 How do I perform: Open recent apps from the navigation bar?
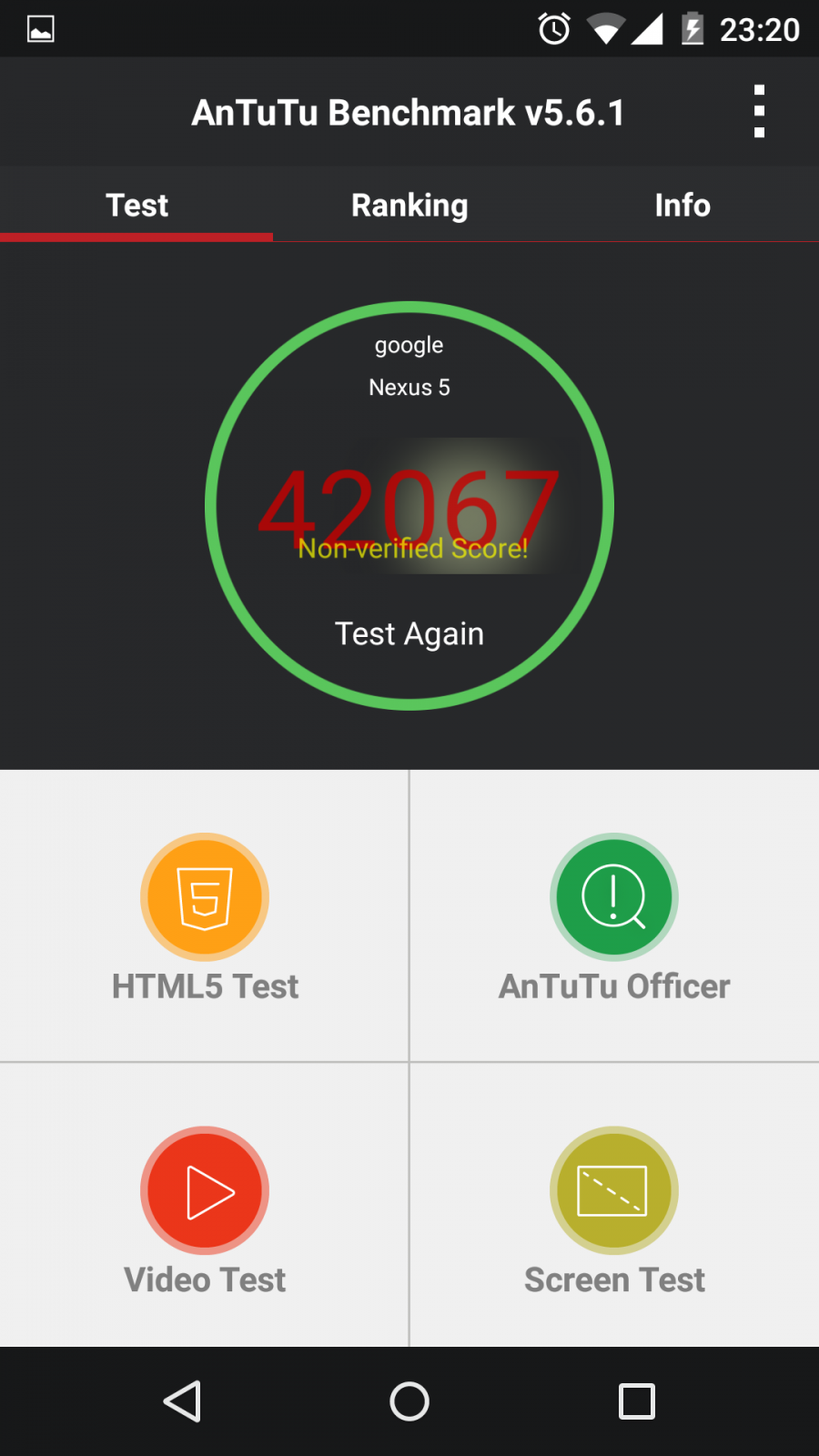pos(637,1401)
